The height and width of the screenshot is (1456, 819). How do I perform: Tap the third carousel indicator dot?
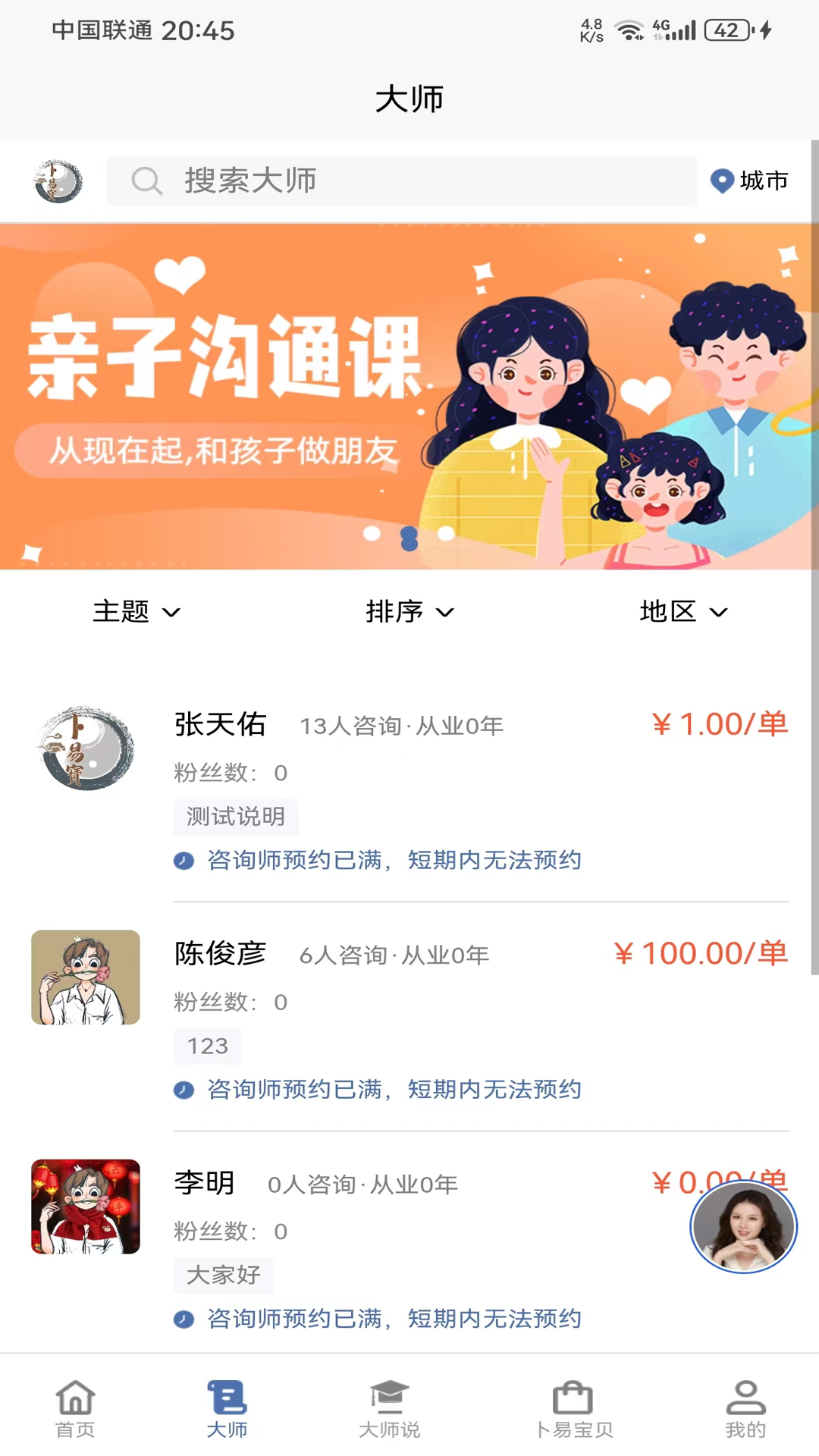pos(446,535)
